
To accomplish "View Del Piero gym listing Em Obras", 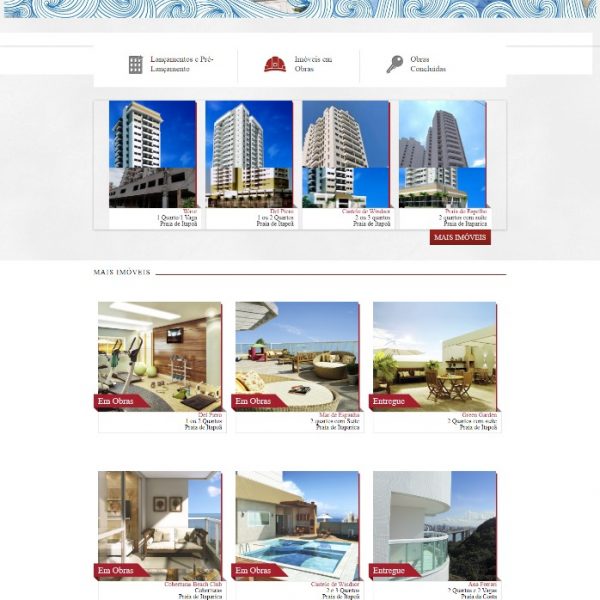I will [x=160, y=360].
